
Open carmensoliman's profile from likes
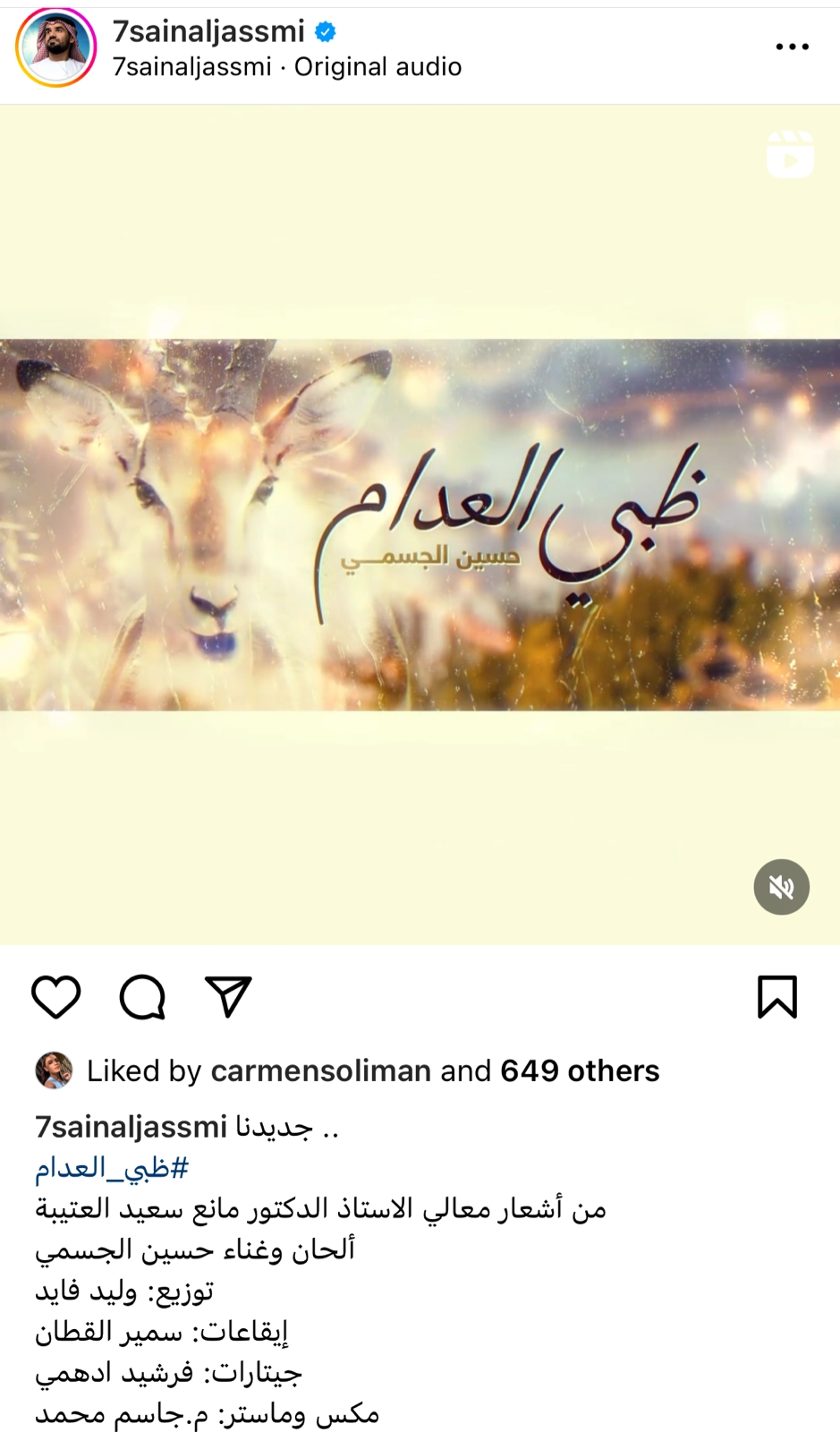pos(320,1070)
